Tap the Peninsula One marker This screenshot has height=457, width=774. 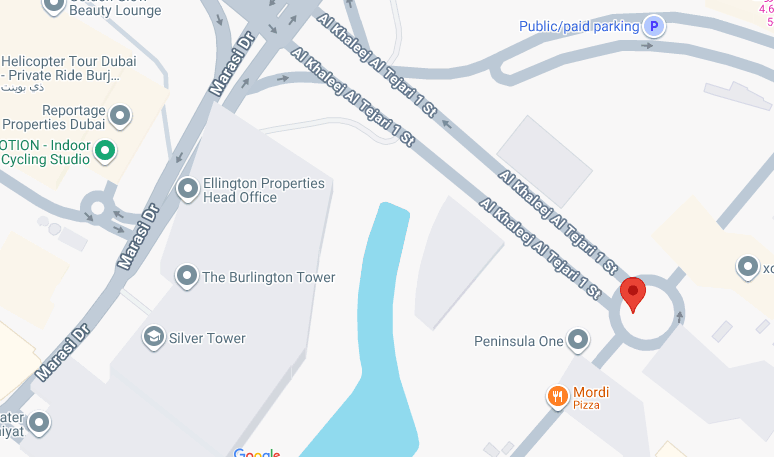(x=578, y=341)
